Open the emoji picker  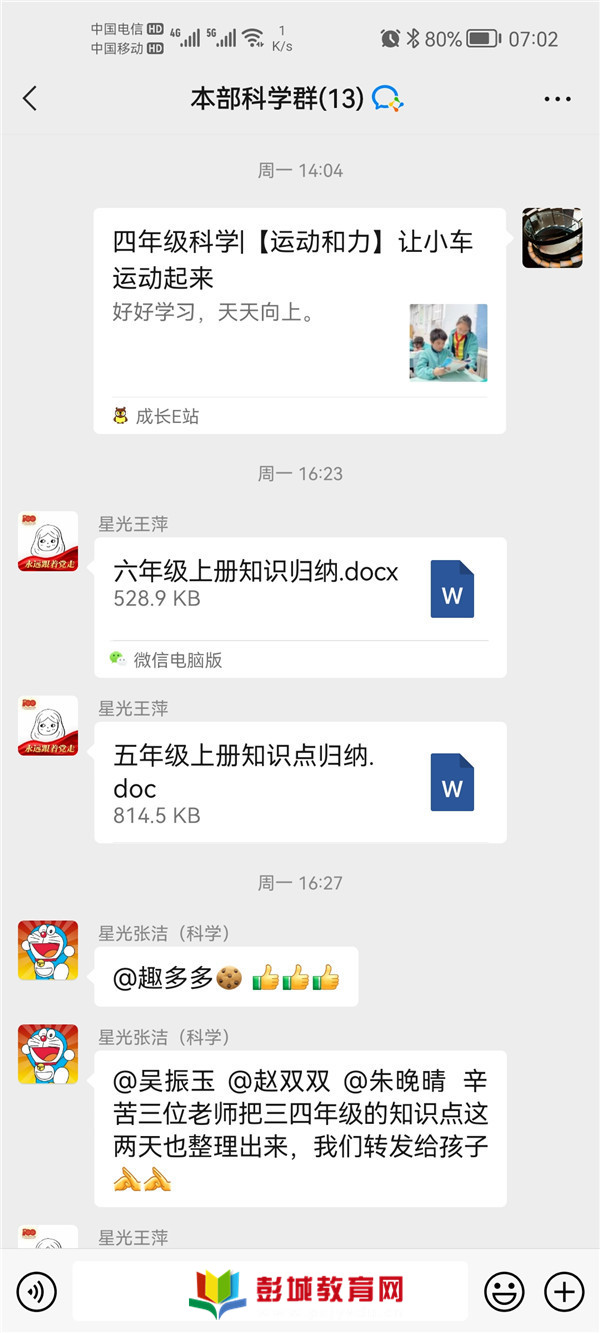pos(504,1292)
